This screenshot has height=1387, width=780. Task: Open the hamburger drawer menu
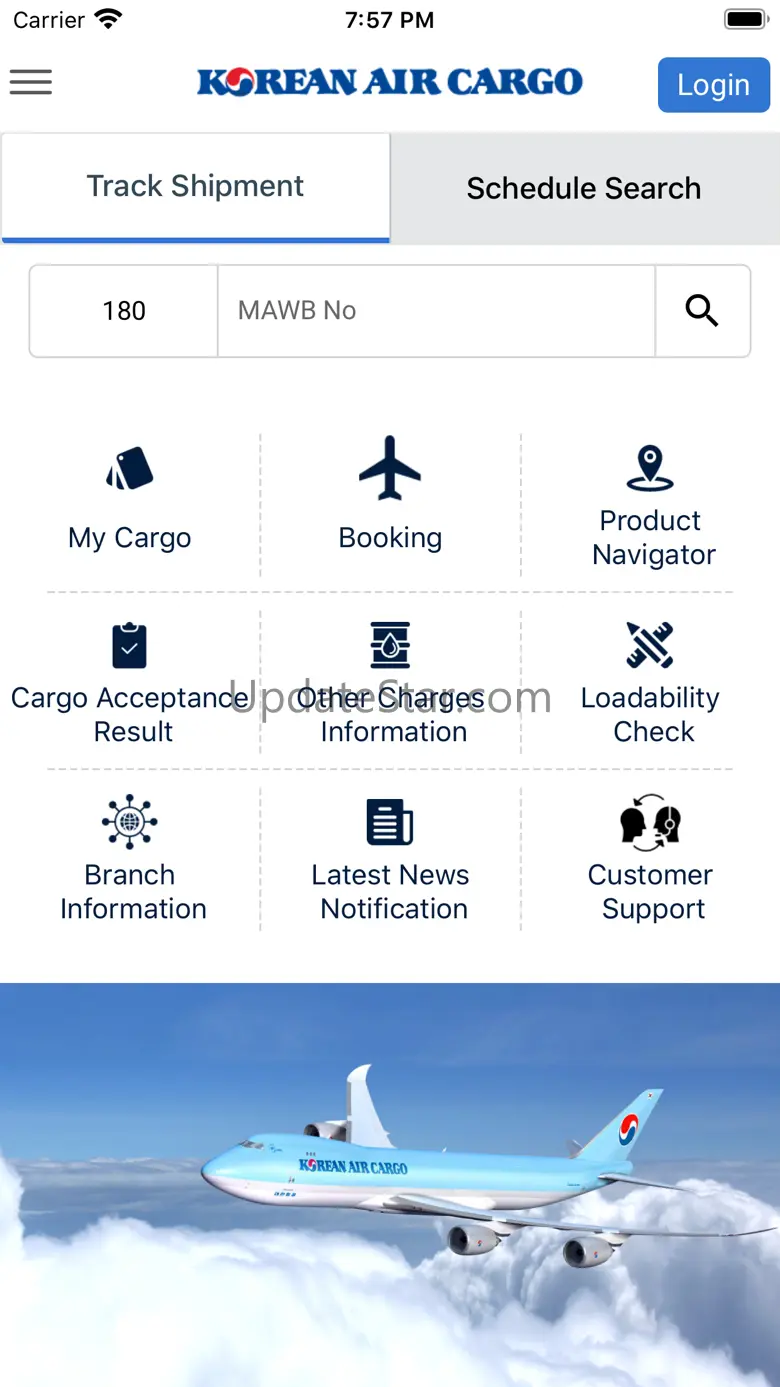31,82
